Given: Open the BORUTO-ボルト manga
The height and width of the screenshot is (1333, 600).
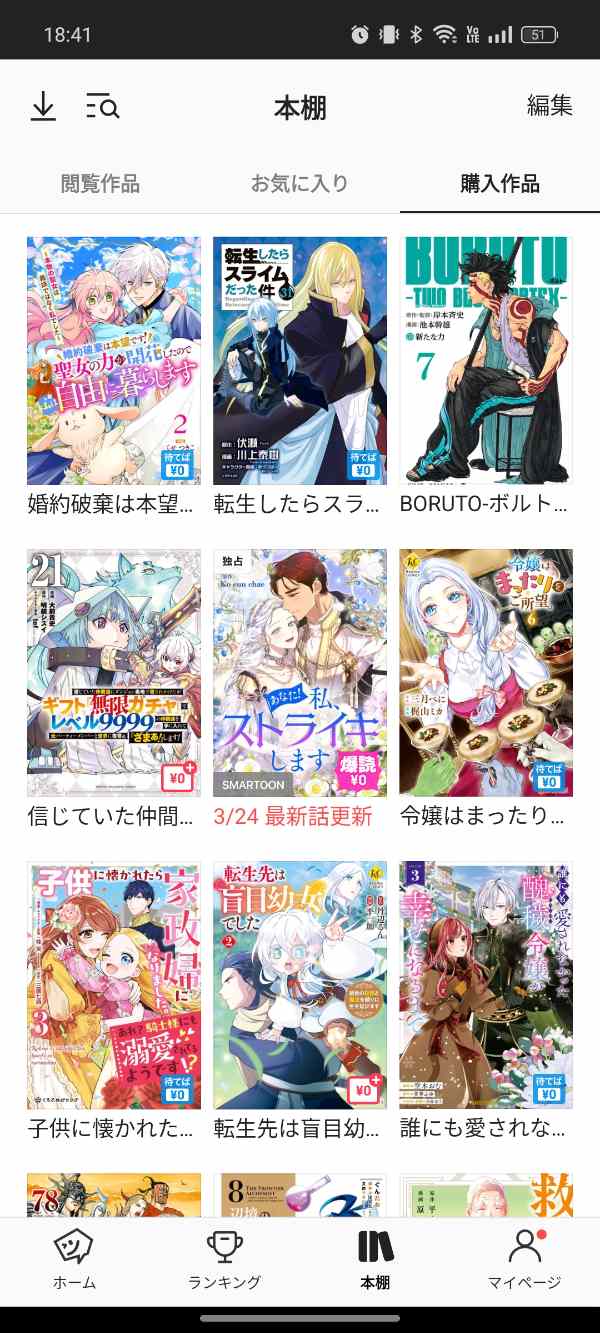Looking at the screenshot, I should click(486, 361).
